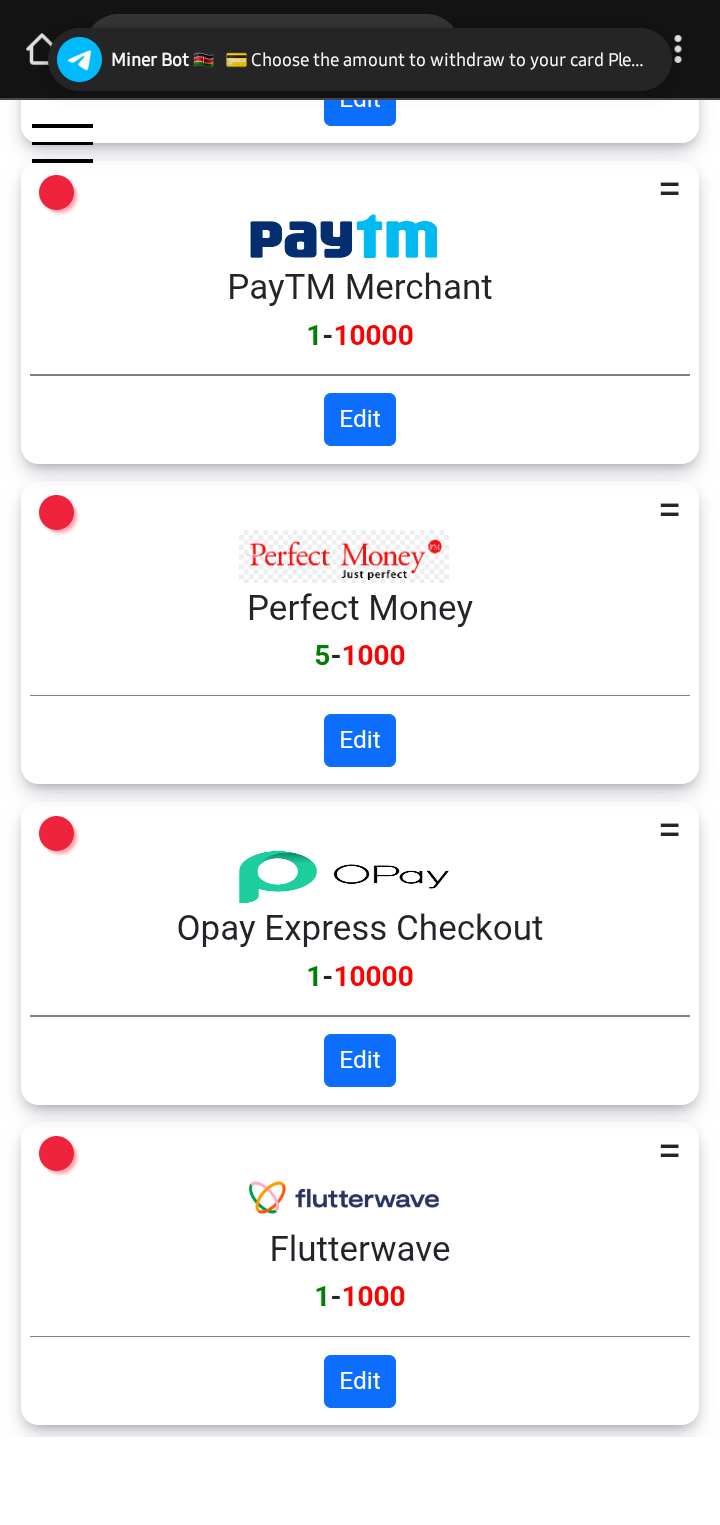Click the 5-1000 limit text on Perfect Money
The height and width of the screenshot is (1525, 720).
coord(359,655)
